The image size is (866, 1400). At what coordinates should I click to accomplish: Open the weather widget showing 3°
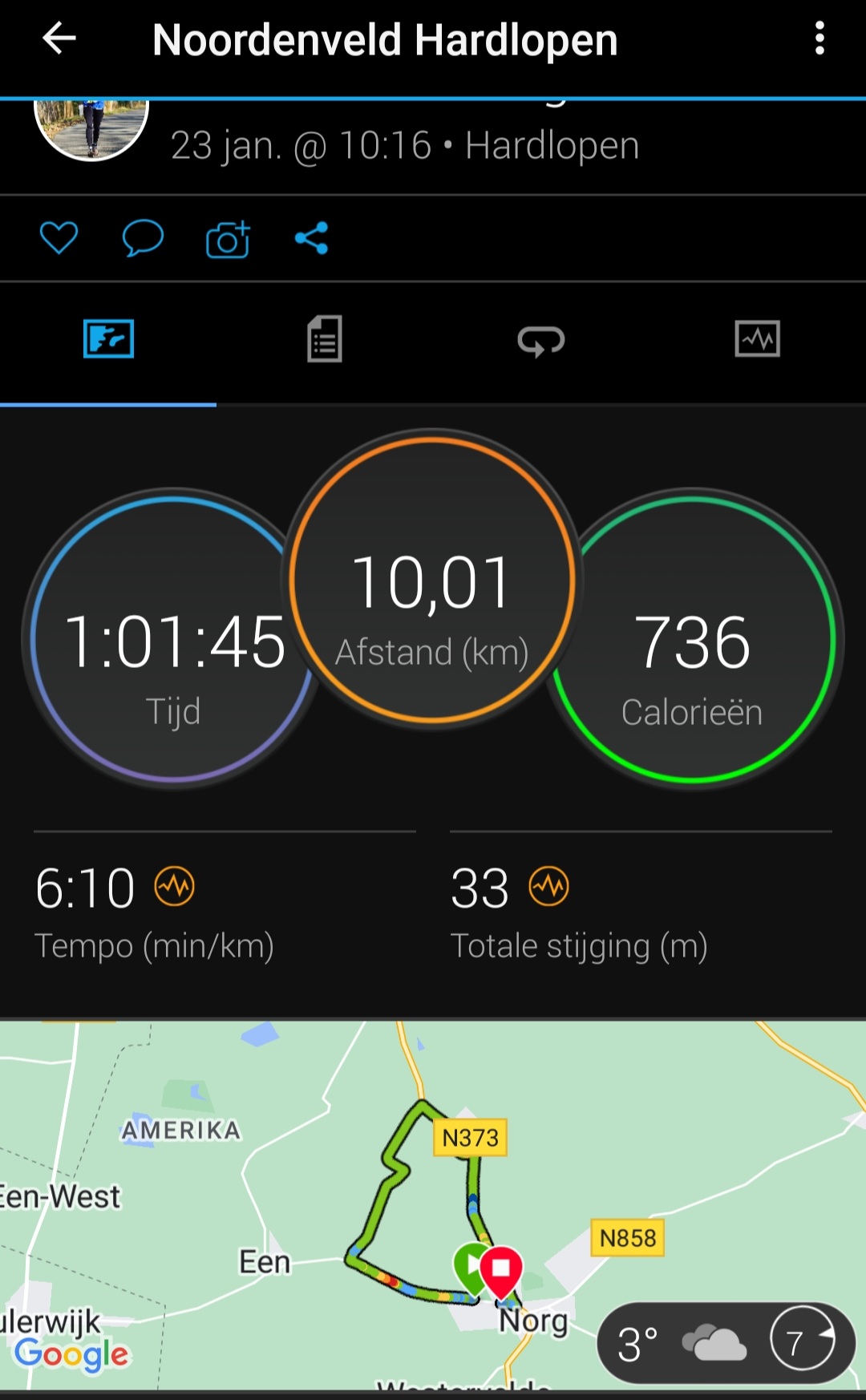click(726, 1342)
